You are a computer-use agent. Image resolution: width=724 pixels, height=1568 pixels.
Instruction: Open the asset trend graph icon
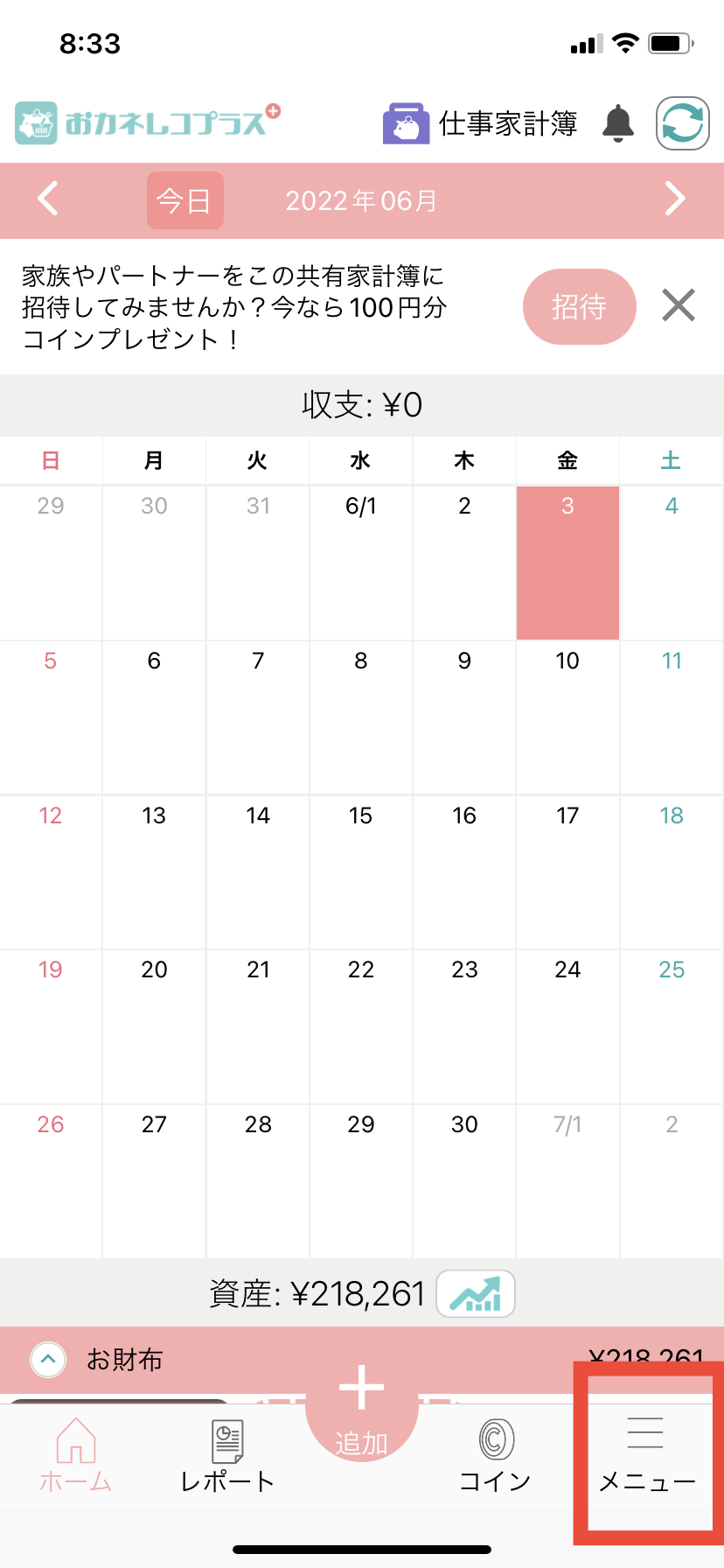[x=475, y=1293]
